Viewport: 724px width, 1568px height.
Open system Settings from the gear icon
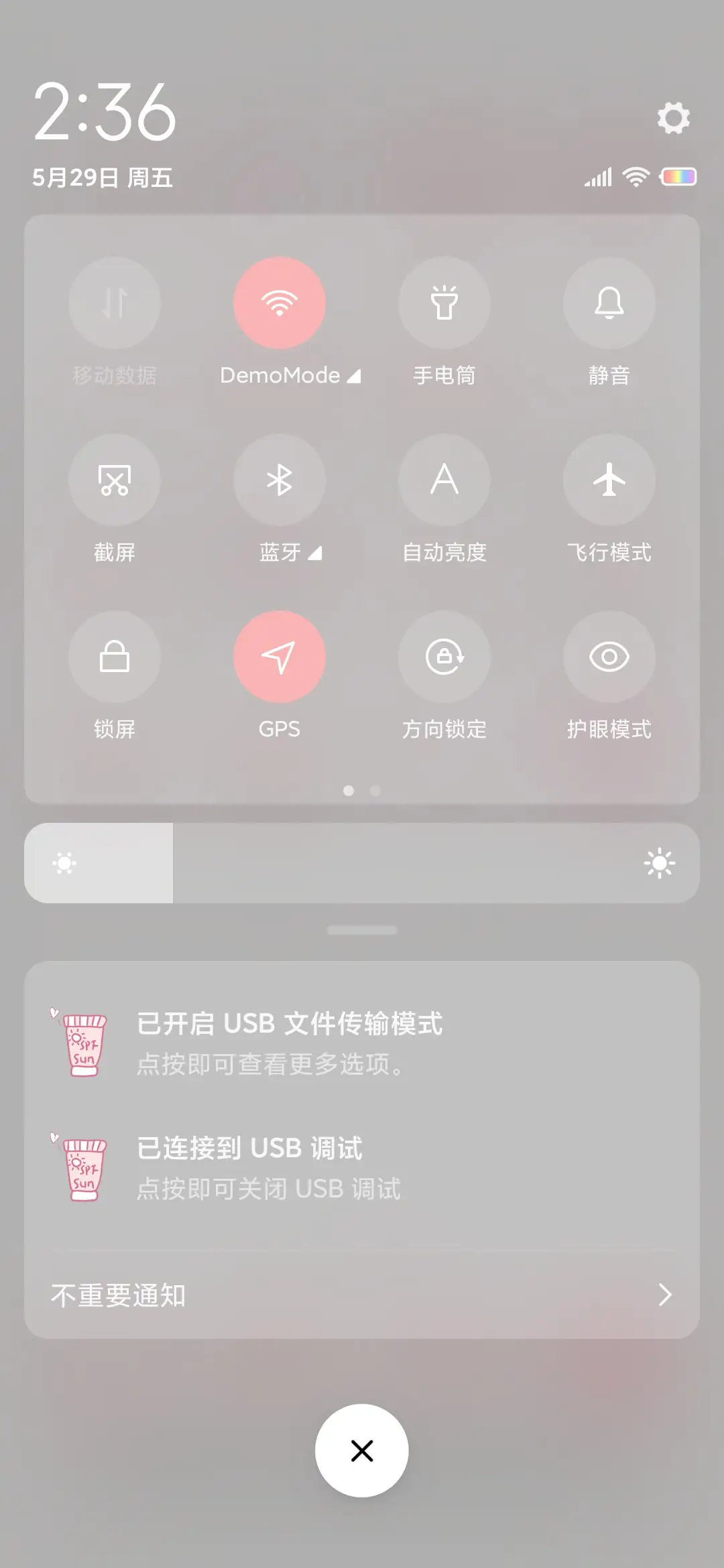[x=673, y=119]
